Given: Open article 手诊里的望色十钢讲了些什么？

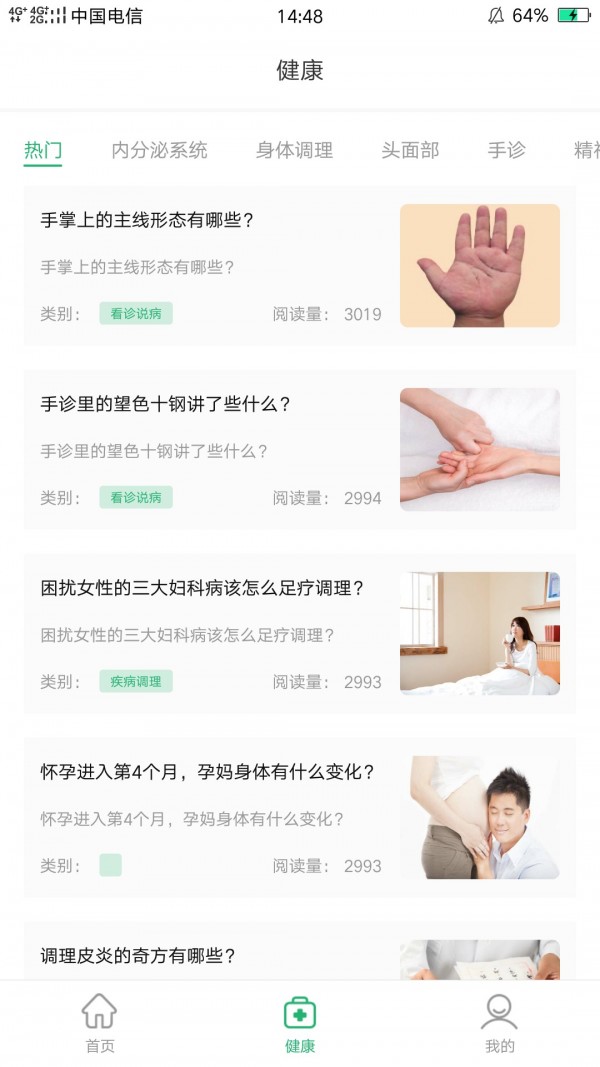Looking at the screenshot, I should coord(165,405).
